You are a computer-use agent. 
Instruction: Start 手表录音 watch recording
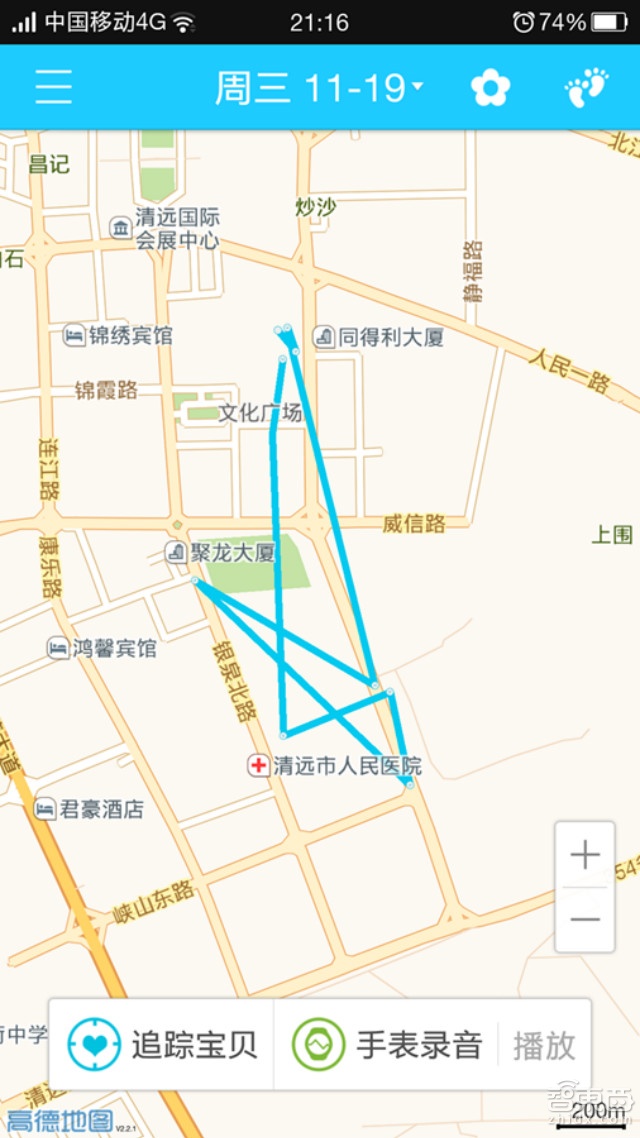[x=388, y=1045]
